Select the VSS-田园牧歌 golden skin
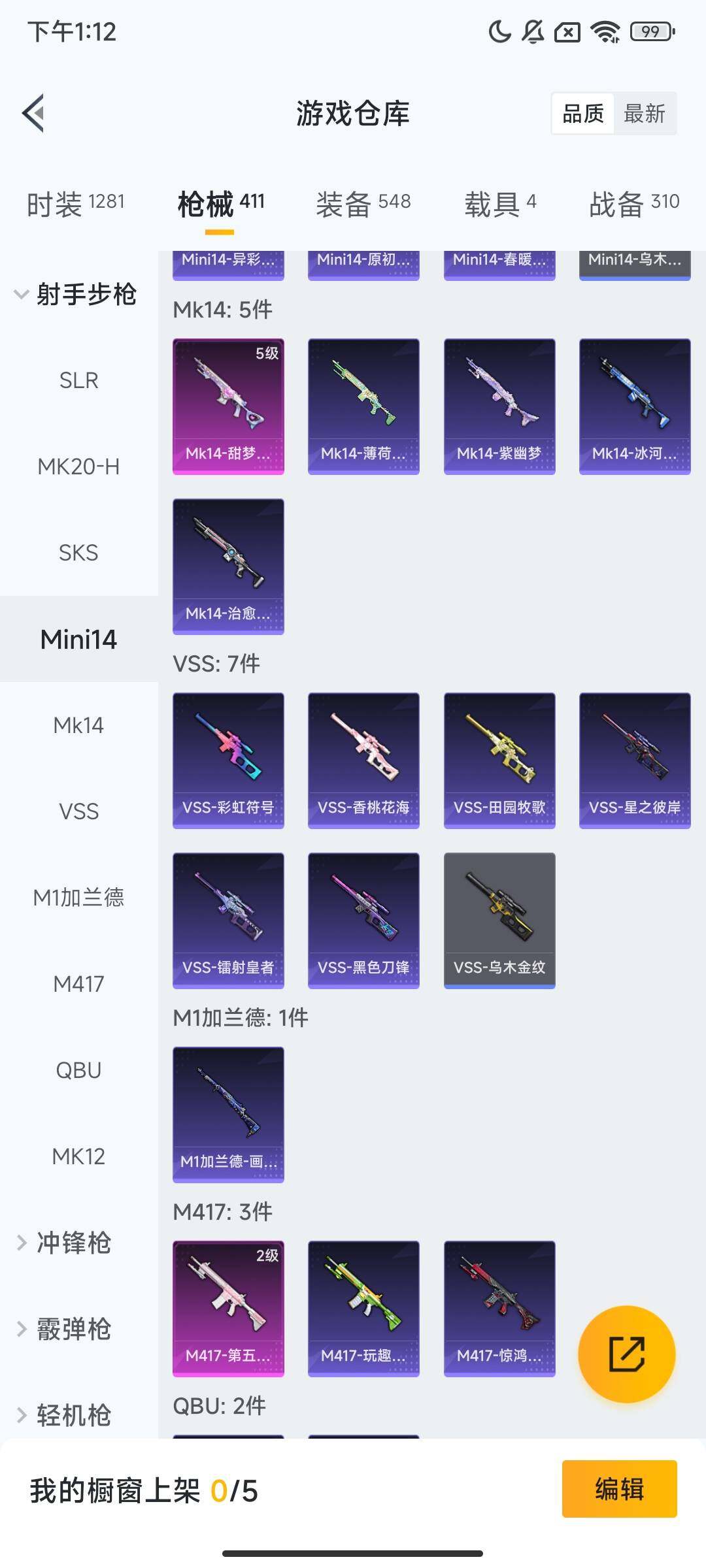 coord(499,759)
